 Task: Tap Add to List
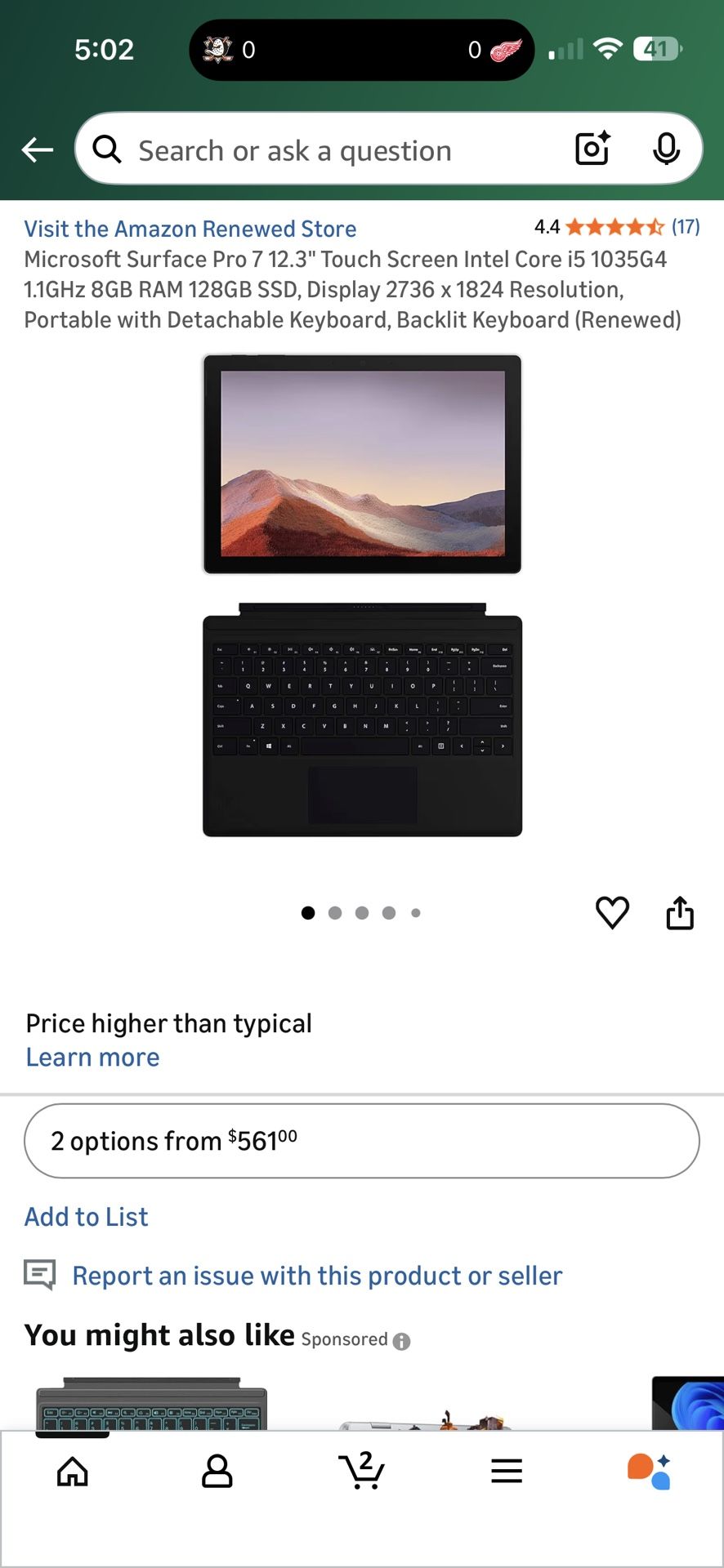[86, 1216]
